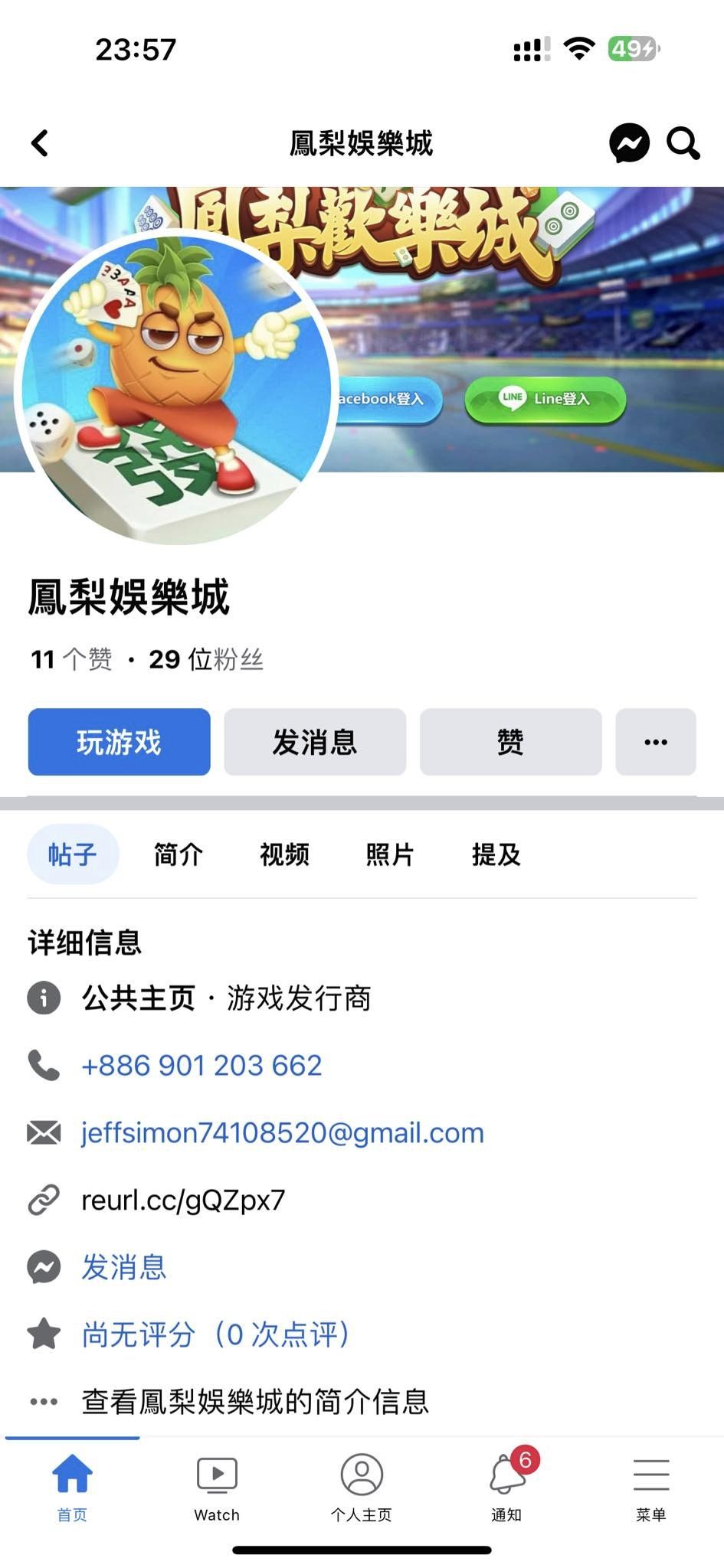
Task: Tap the blue 发消息 link in details
Action: (124, 1267)
